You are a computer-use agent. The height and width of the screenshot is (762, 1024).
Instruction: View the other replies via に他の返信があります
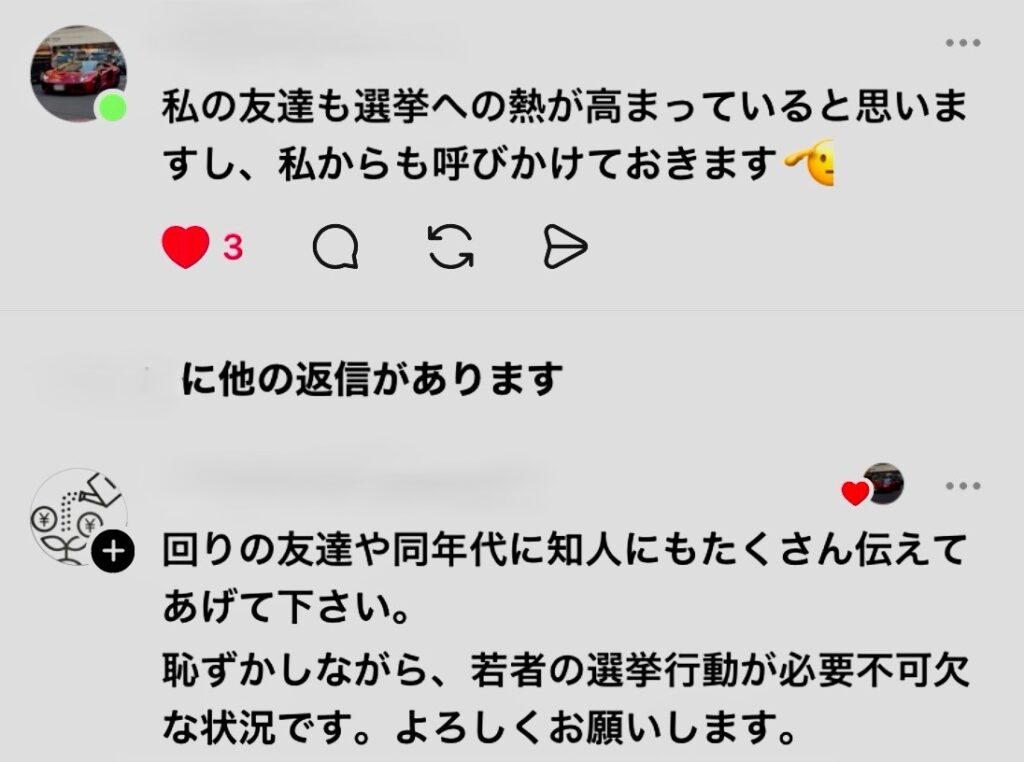(x=372, y=380)
